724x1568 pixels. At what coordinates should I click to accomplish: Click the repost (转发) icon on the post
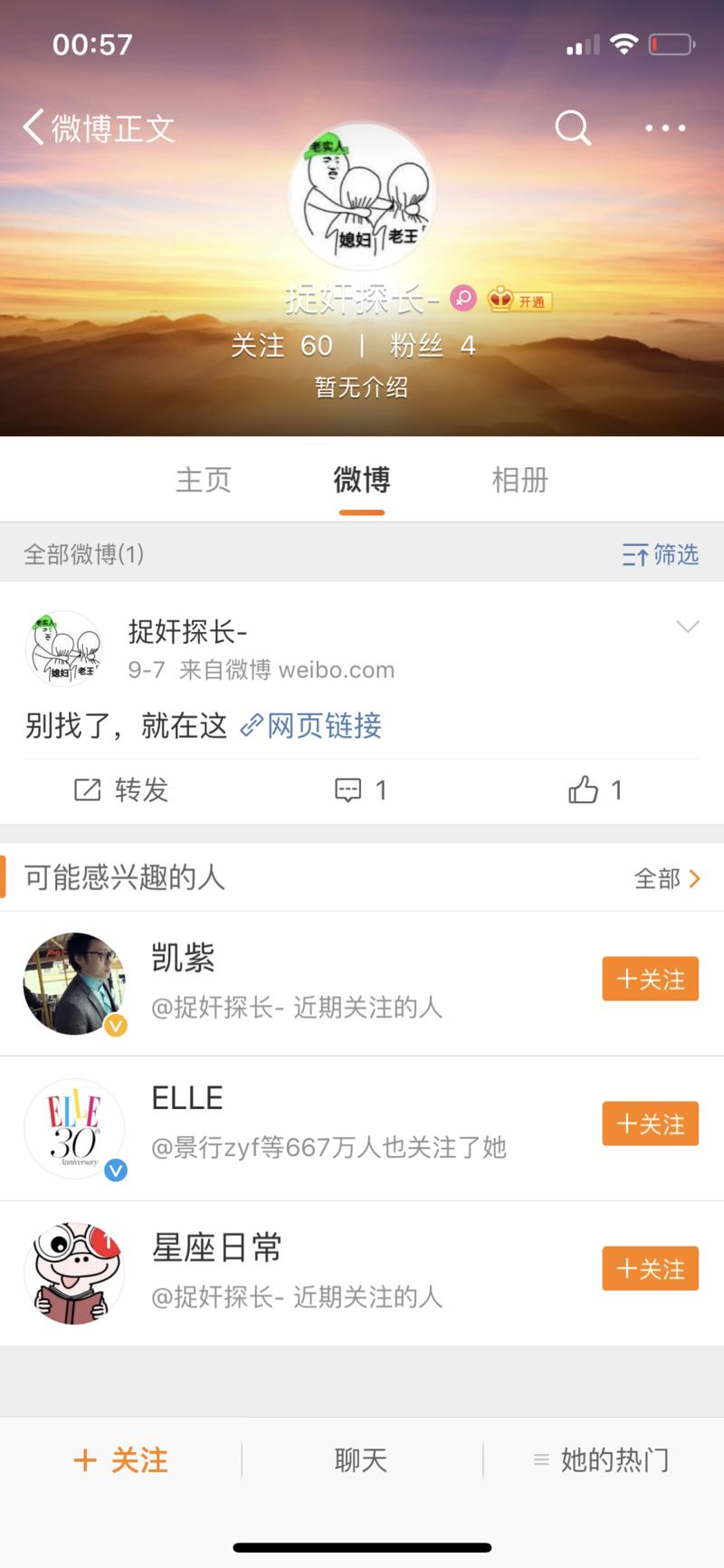88,789
